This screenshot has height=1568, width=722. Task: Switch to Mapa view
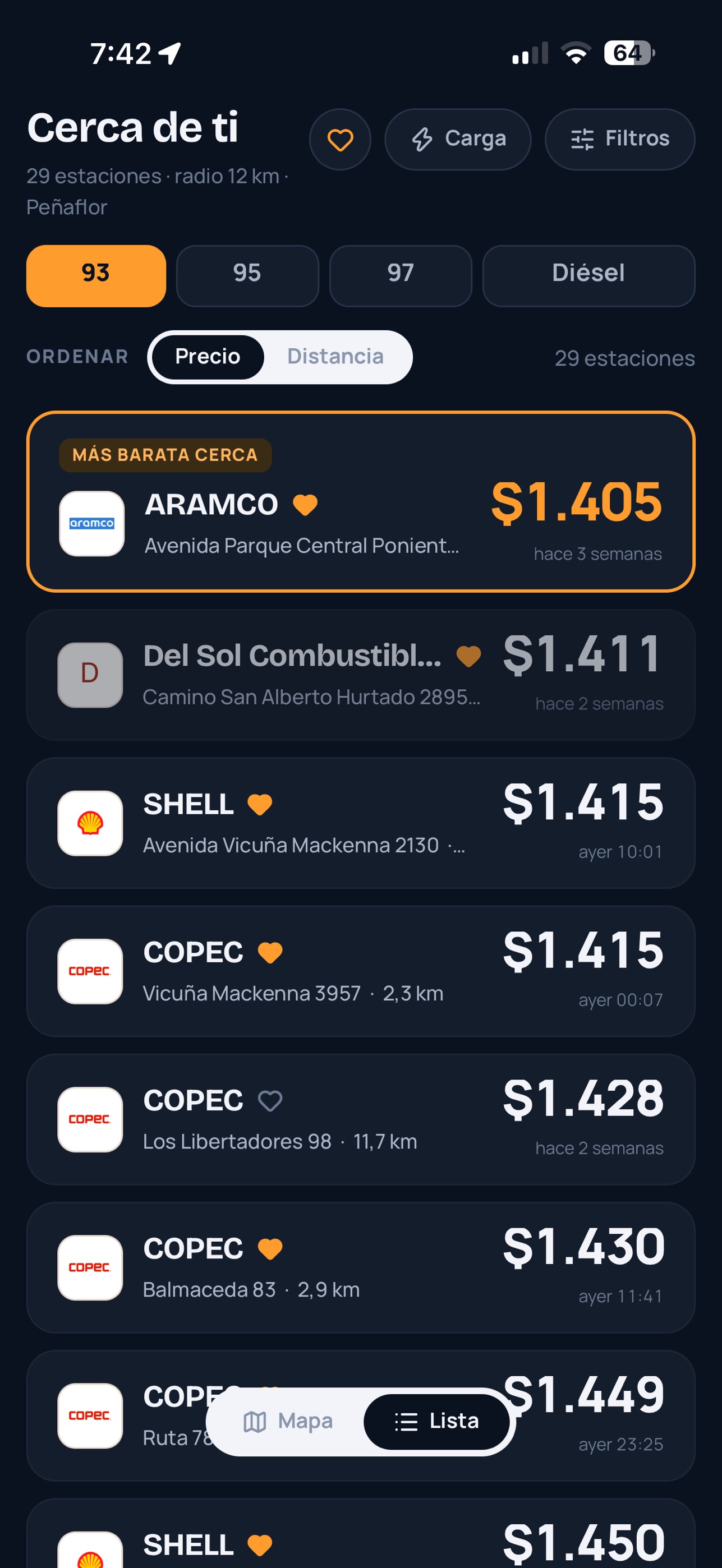[x=287, y=1421]
